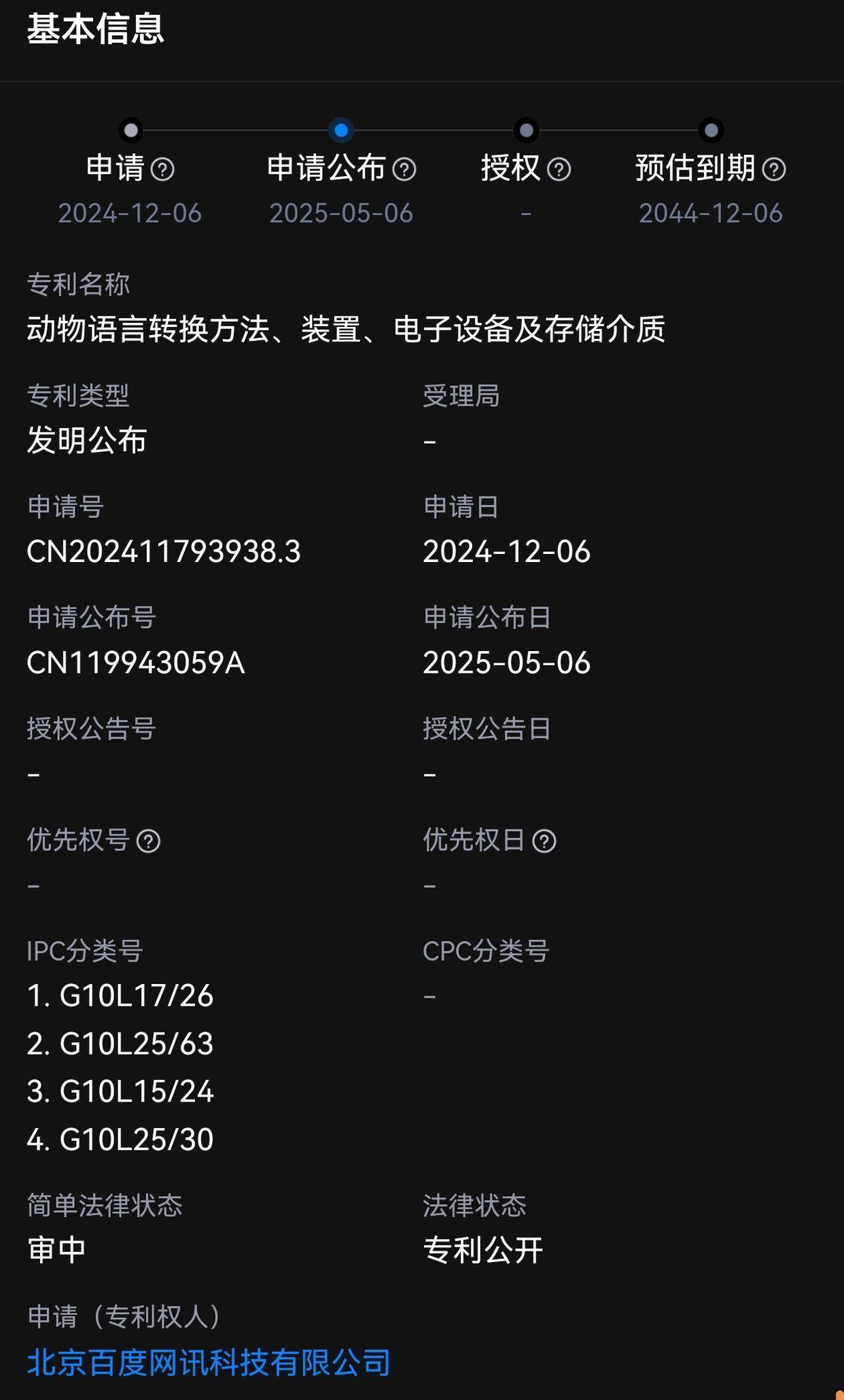Open help icon next to 申请公布
Image resolution: width=844 pixels, height=1400 pixels.
pyautogui.click(x=404, y=169)
